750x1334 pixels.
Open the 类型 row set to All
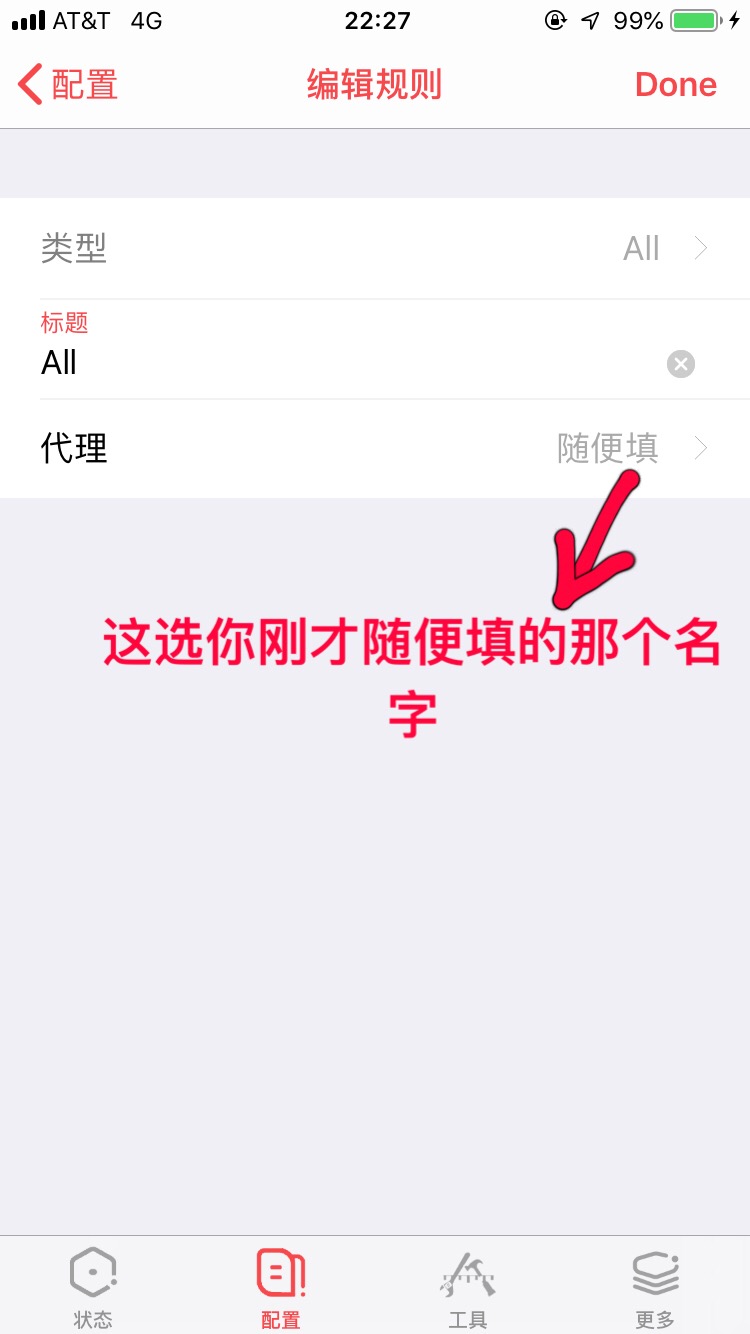point(375,248)
